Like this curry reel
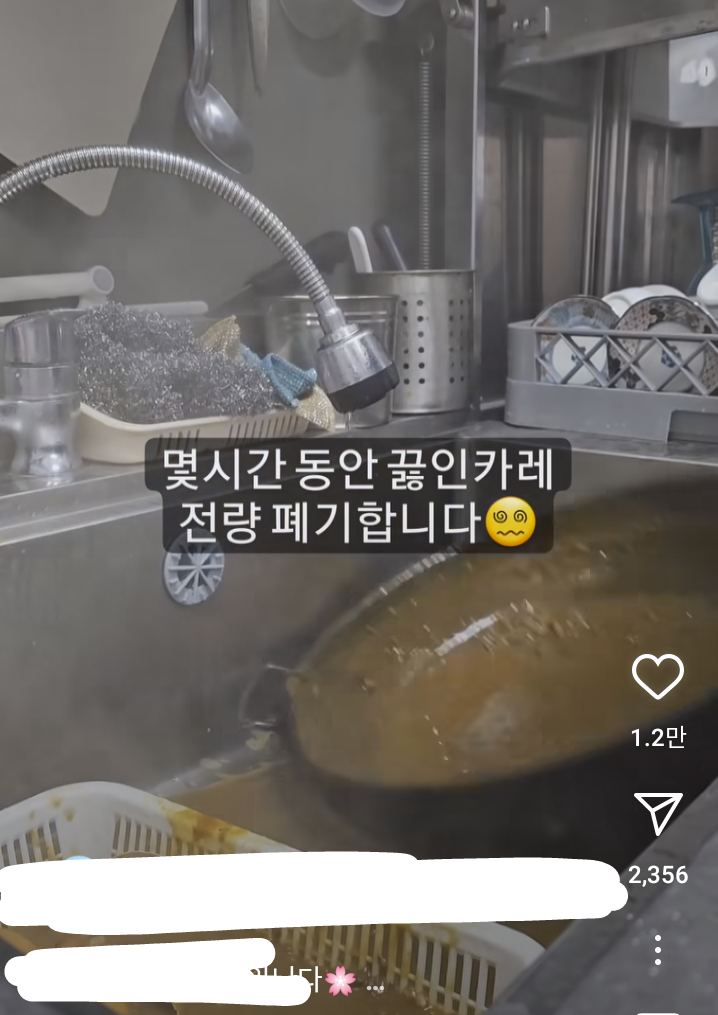This screenshot has height=1015, width=718. point(658,678)
